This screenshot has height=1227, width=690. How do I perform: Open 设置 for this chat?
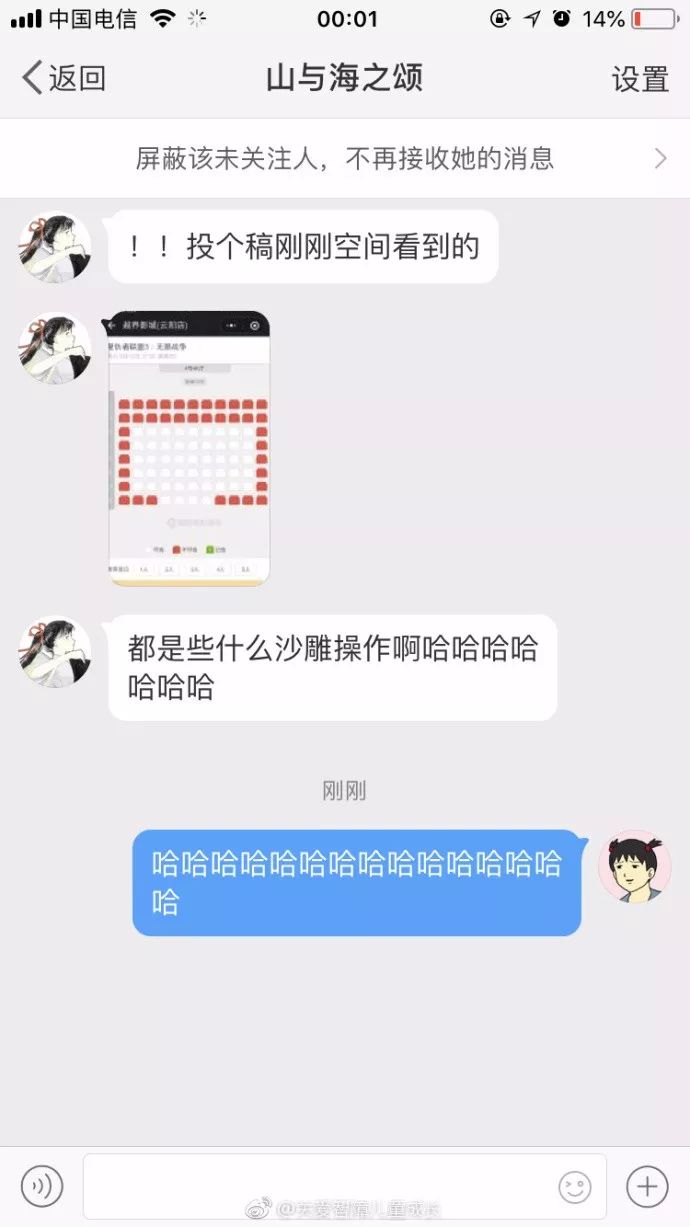click(x=640, y=79)
